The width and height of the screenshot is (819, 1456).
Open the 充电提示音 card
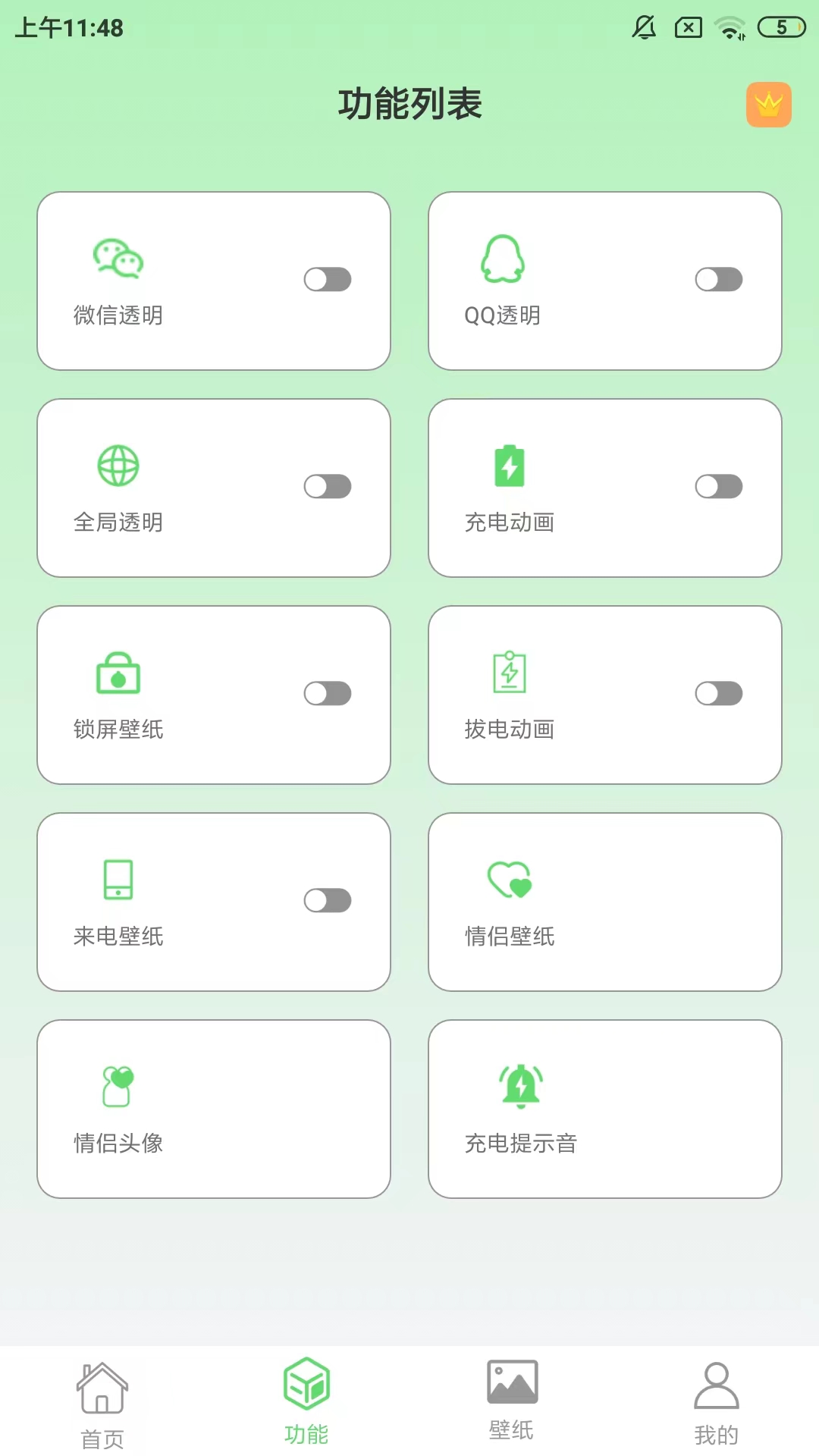[604, 1109]
